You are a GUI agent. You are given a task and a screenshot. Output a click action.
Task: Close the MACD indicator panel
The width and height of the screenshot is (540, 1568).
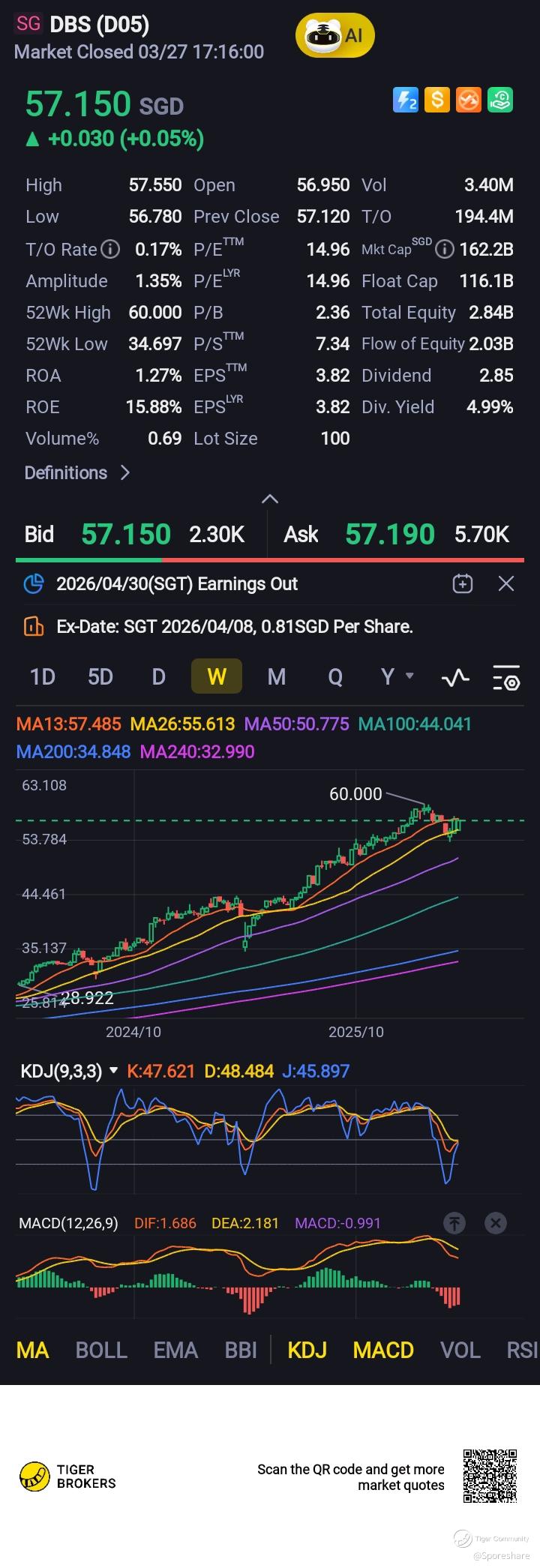[495, 1223]
